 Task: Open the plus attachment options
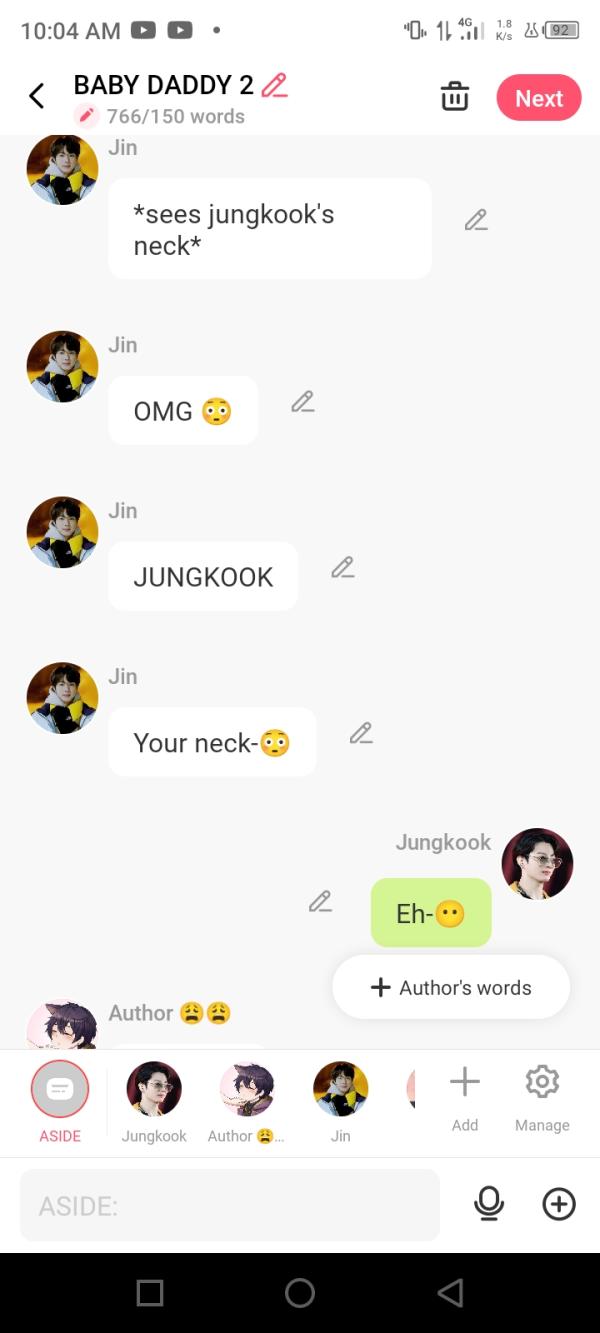pos(559,1205)
